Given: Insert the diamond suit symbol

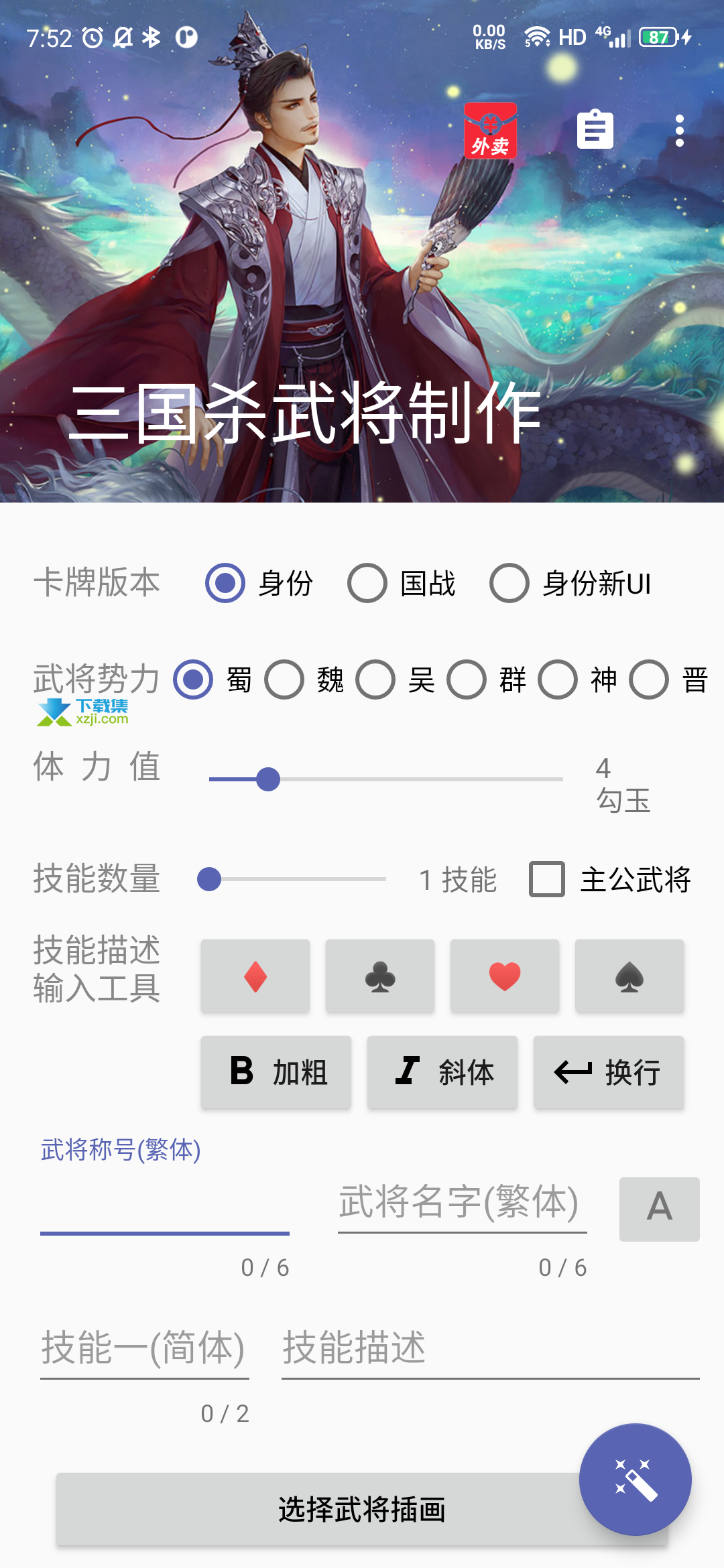Looking at the screenshot, I should click(x=255, y=976).
